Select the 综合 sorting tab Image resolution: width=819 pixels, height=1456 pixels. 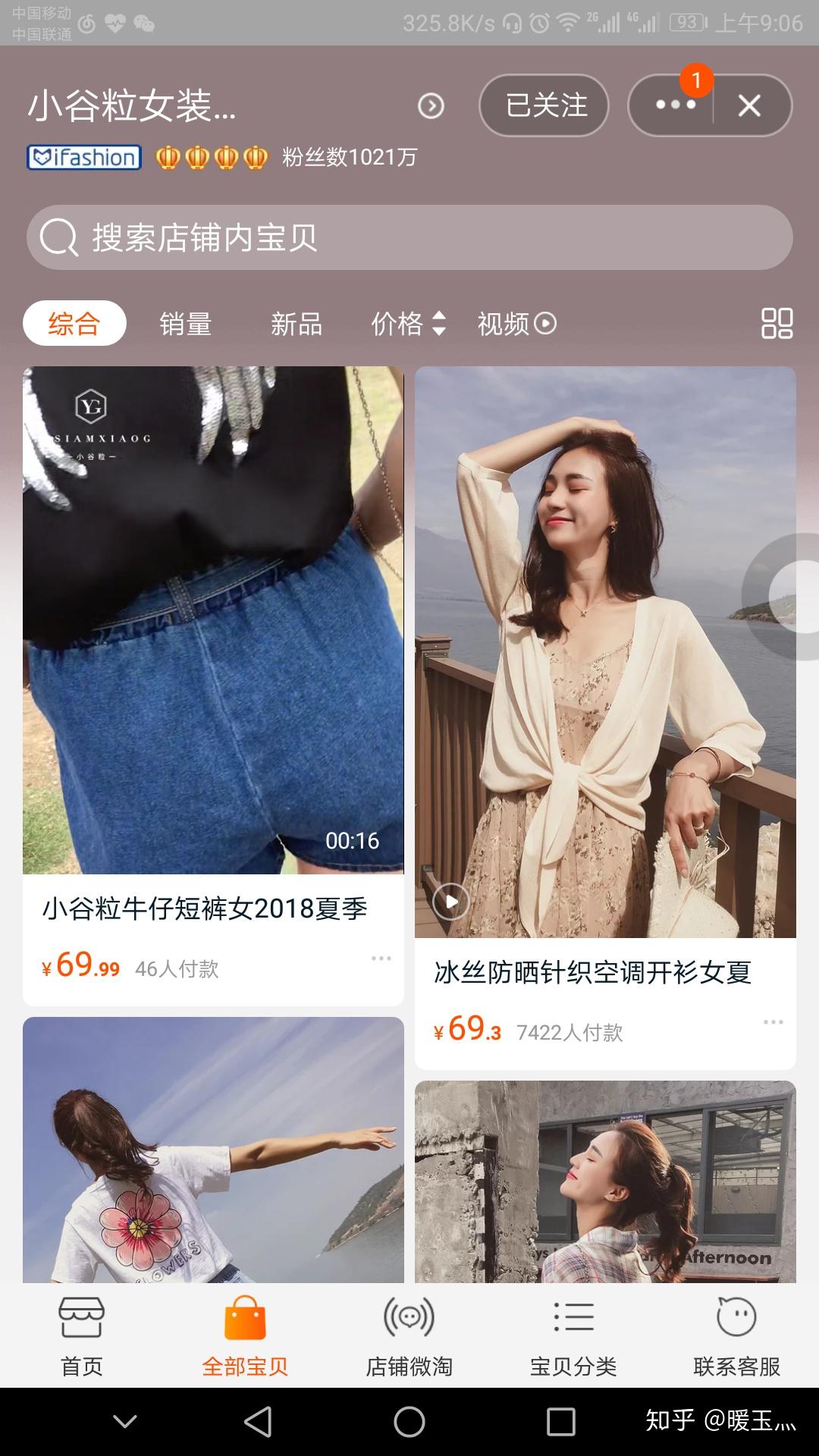point(74,324)
